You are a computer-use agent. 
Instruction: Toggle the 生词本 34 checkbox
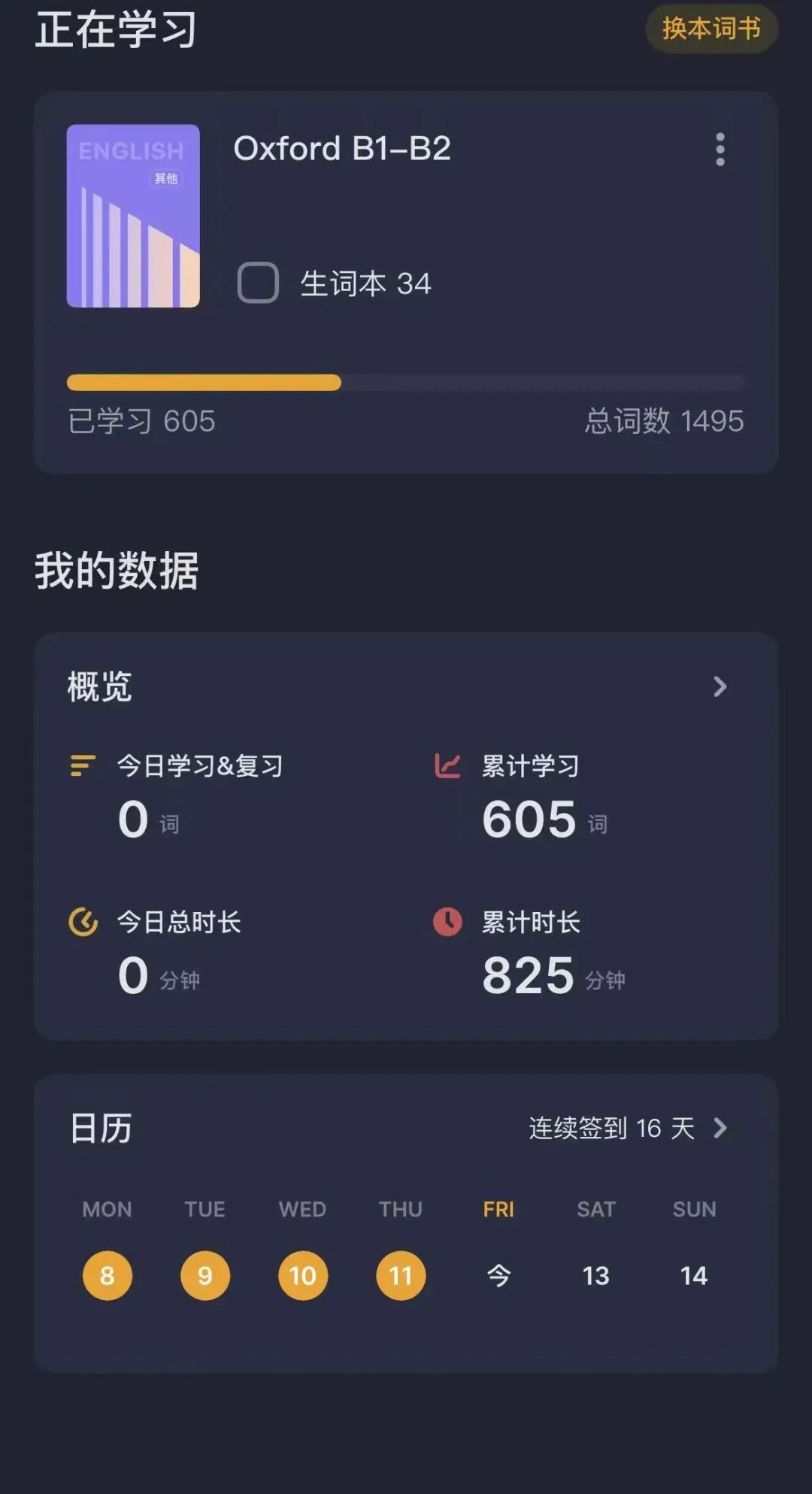[258, 283]
